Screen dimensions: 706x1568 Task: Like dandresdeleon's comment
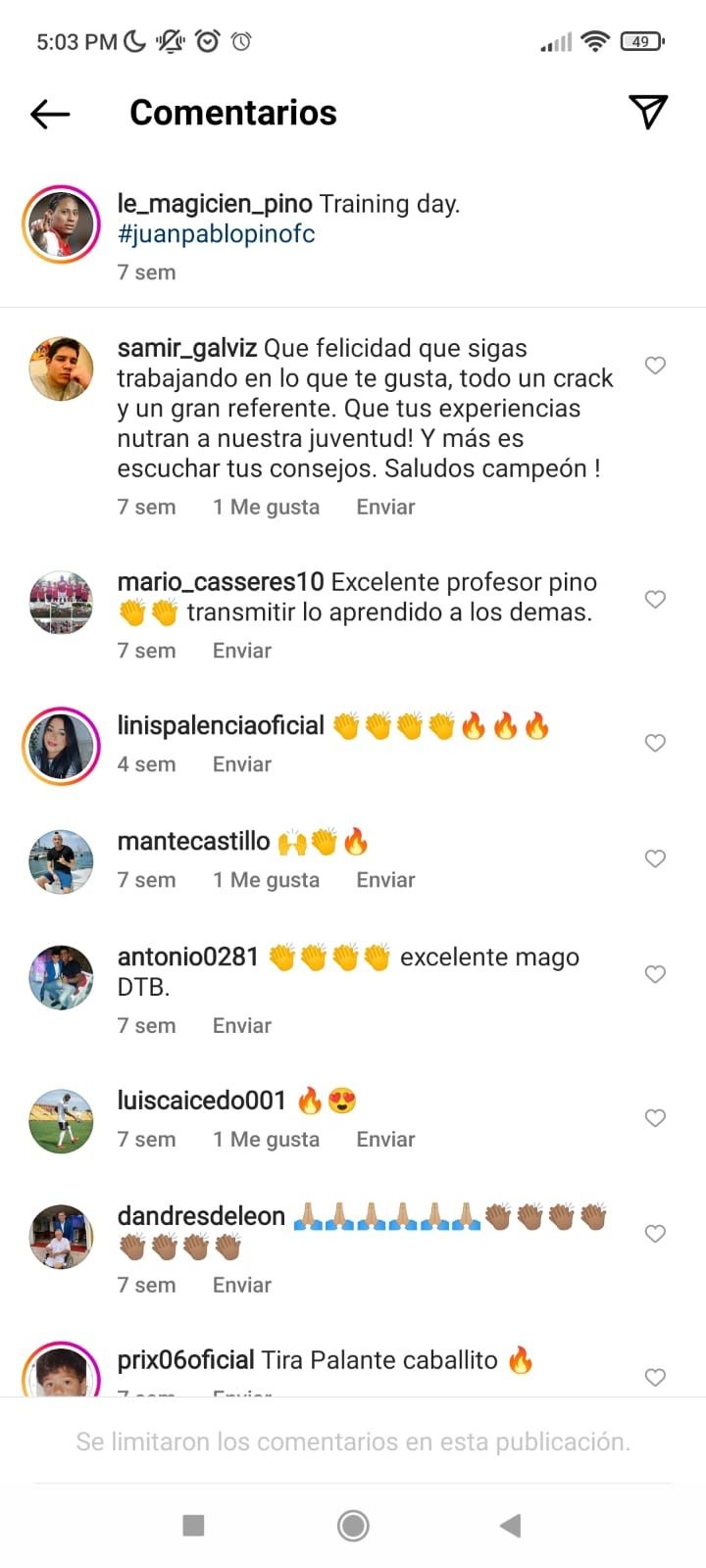(x=655, y=1234)
